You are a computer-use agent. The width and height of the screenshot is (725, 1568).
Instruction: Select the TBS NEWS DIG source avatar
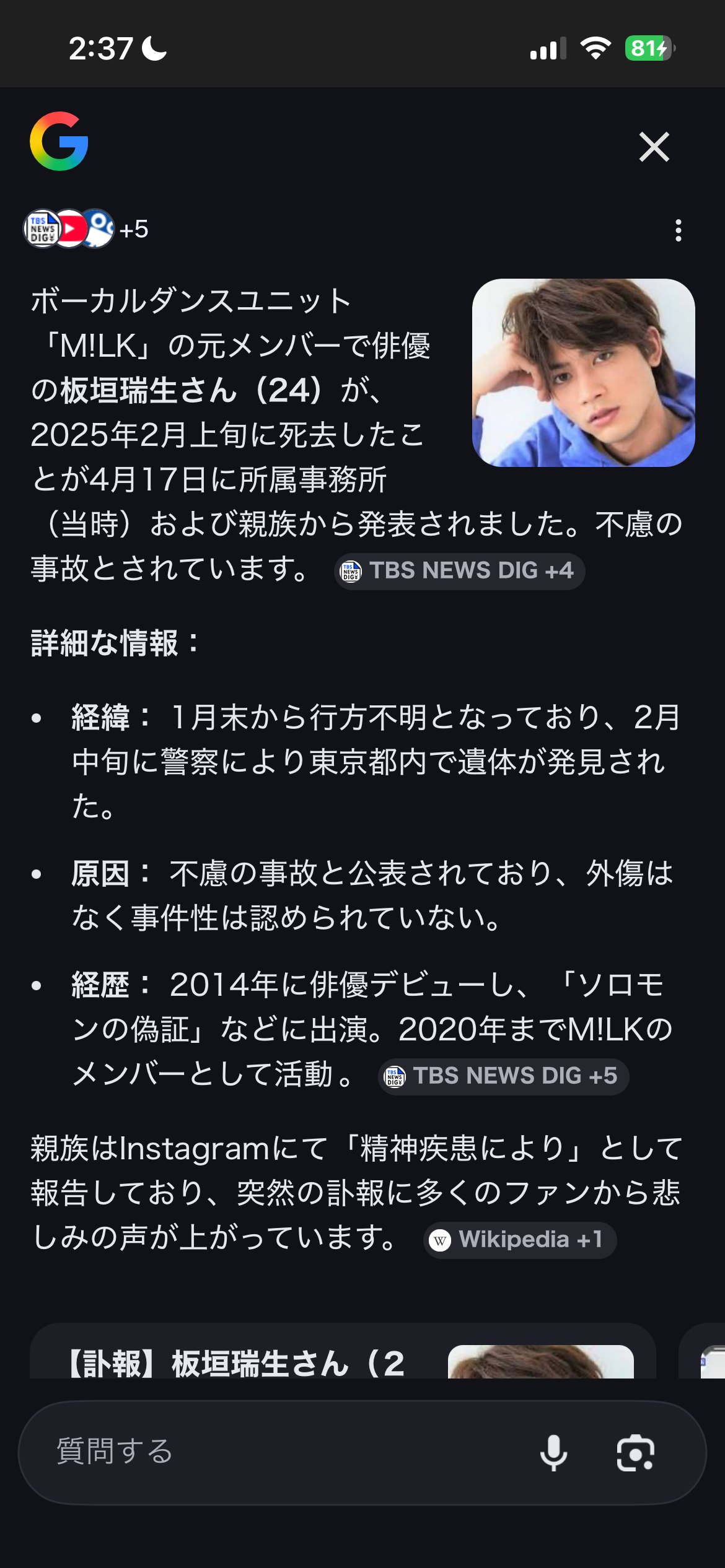(40, 230)
